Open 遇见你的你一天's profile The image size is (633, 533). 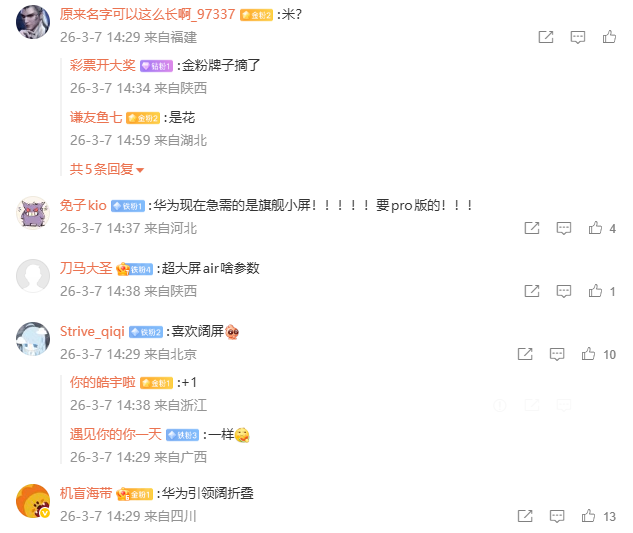(115, 434)
